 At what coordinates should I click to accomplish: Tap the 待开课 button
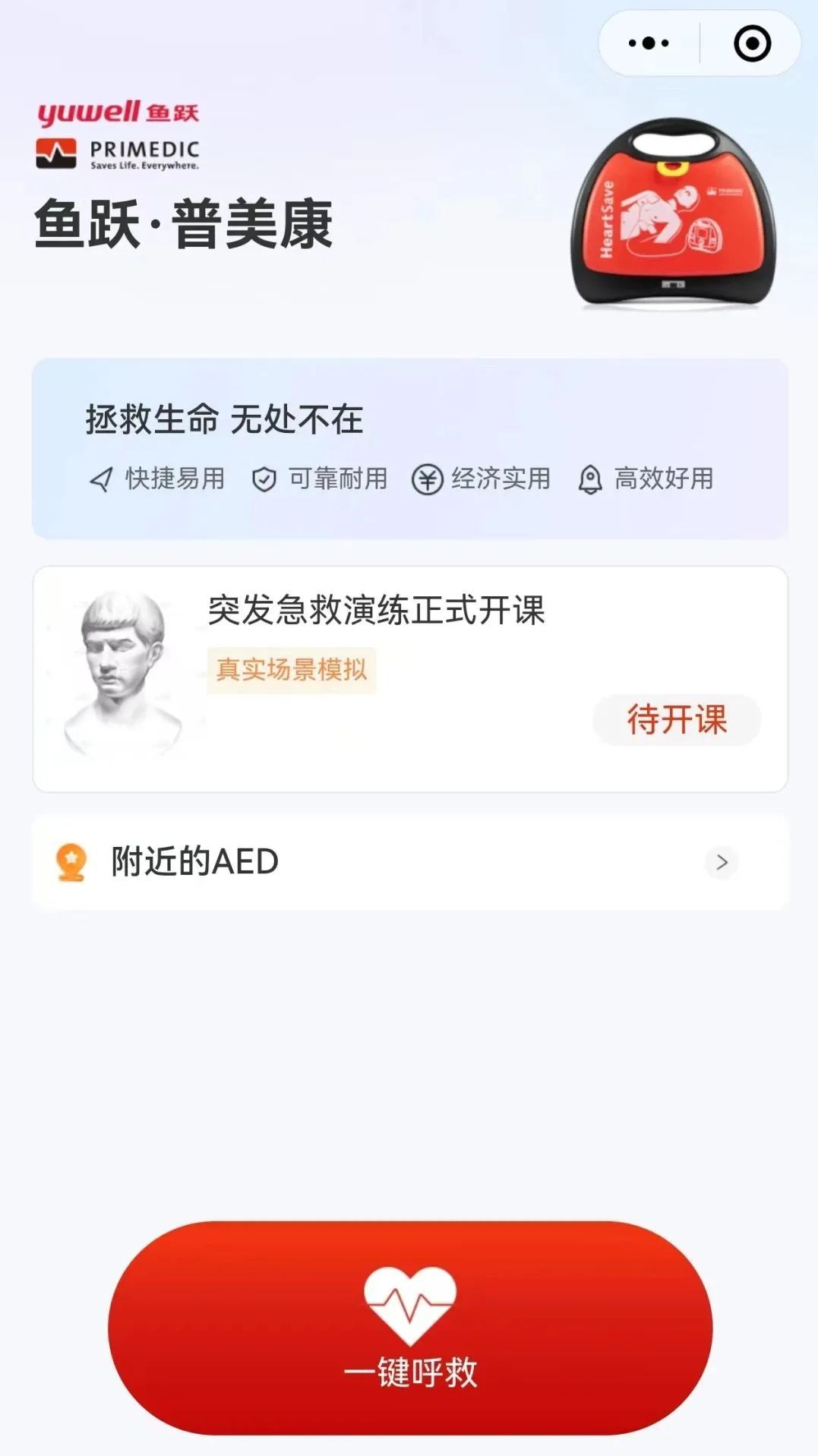tap(676, 719)
